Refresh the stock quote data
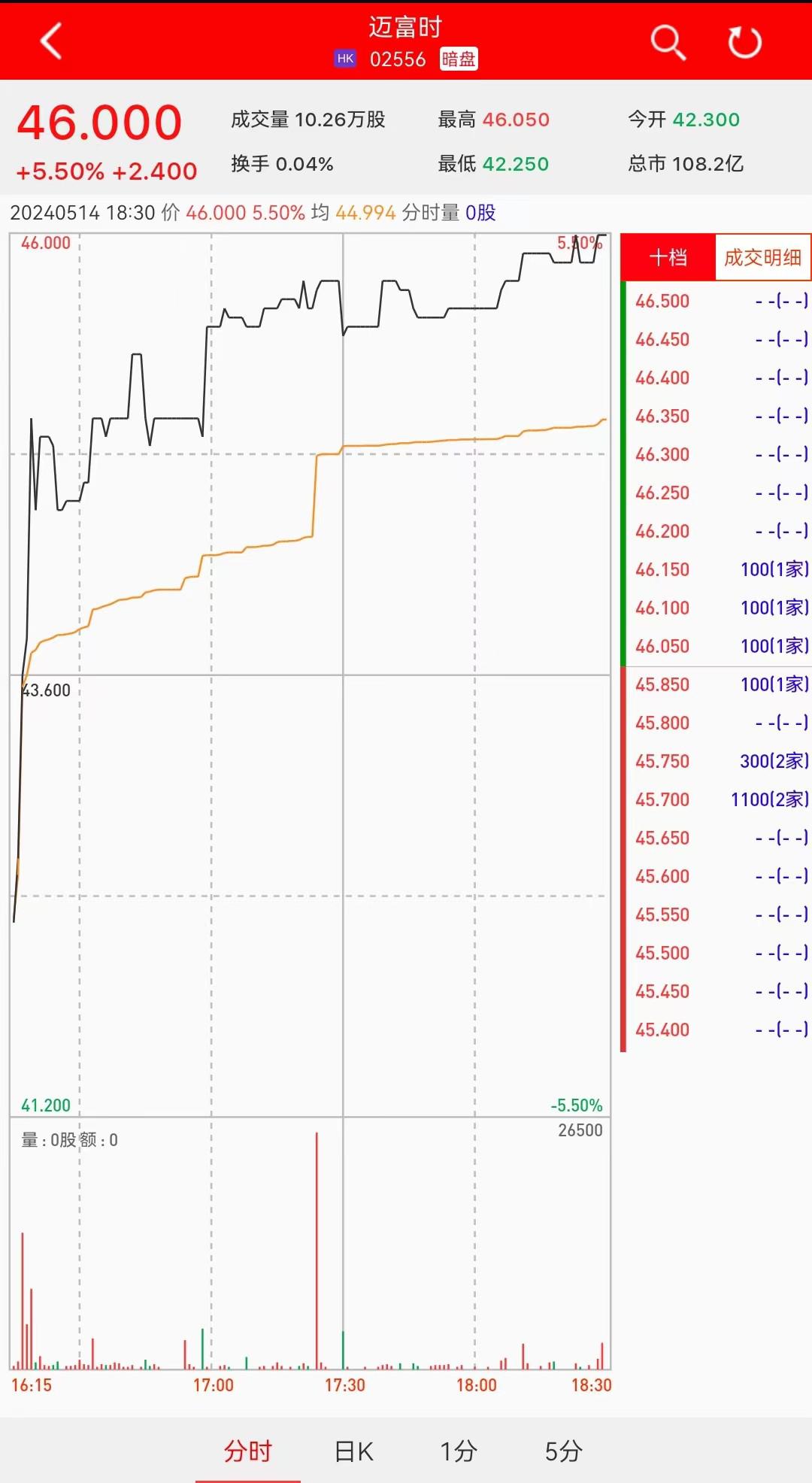Screen dimensions: 812x1483 (x=744, y=42)
